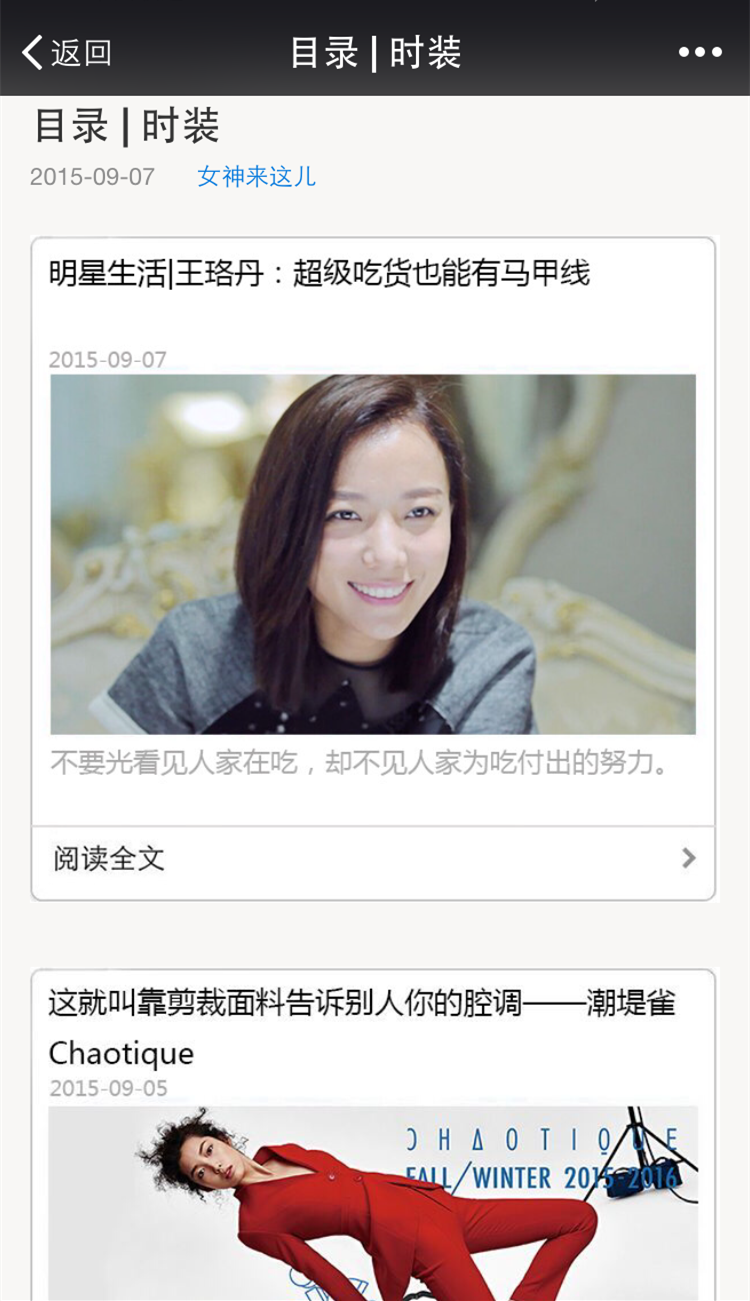
Task: Open the 潮堤雀 Chaotique article card
Action: pos(373,1150)
